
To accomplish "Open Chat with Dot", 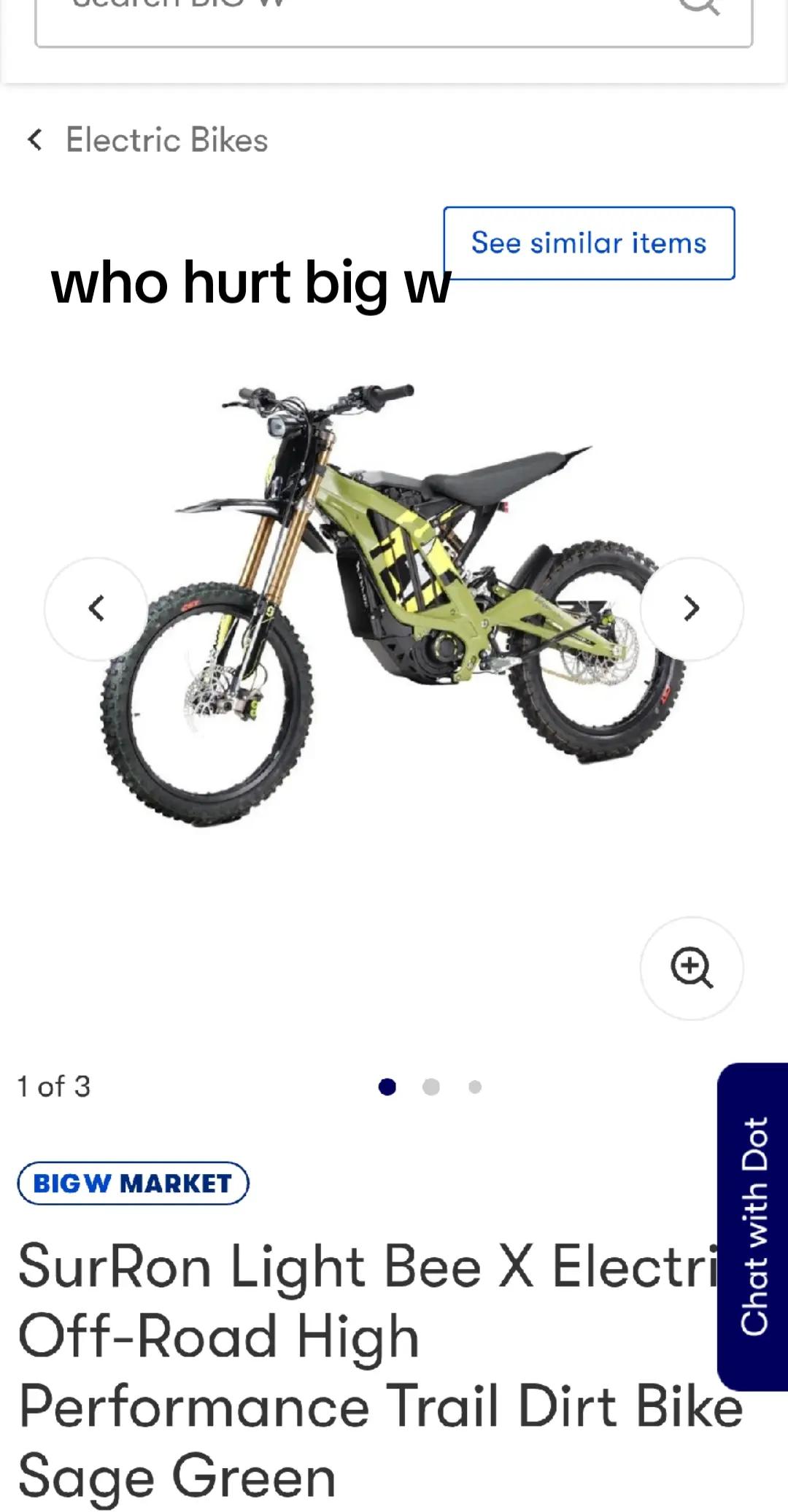I will (x=753, y=1226).
